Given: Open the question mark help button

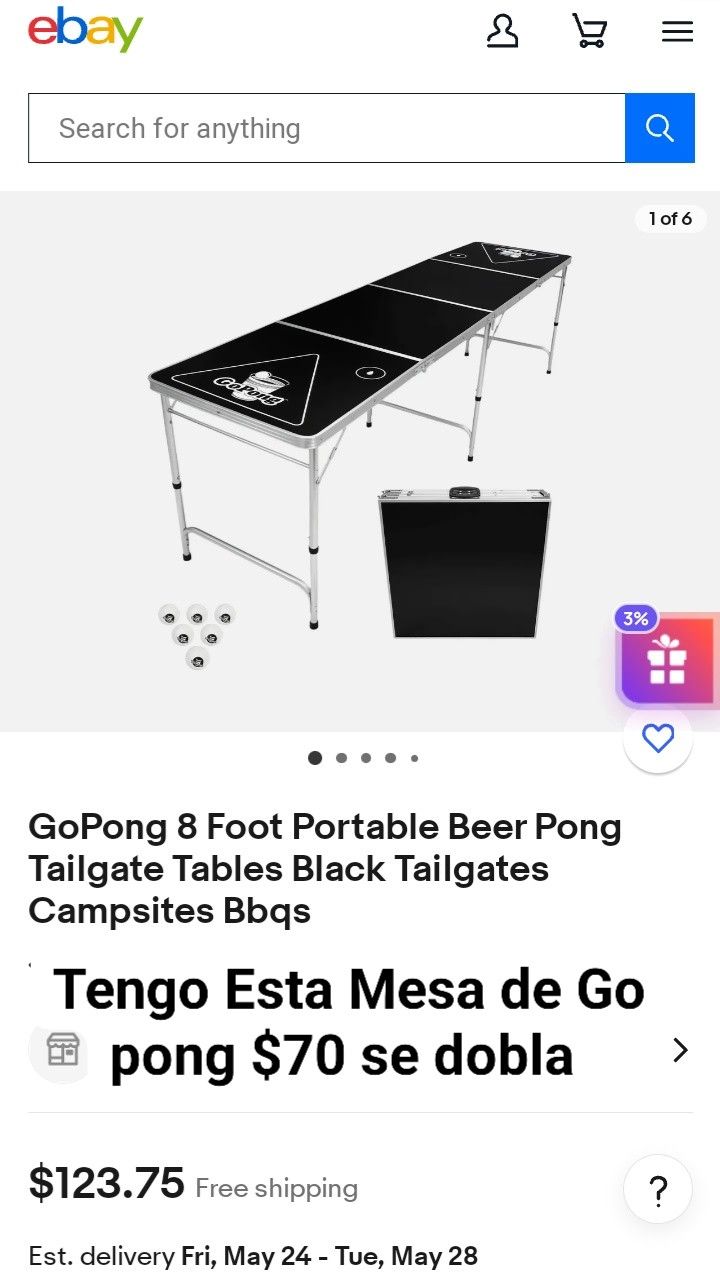Looking at the screenshot, I should pos(657,1190).
